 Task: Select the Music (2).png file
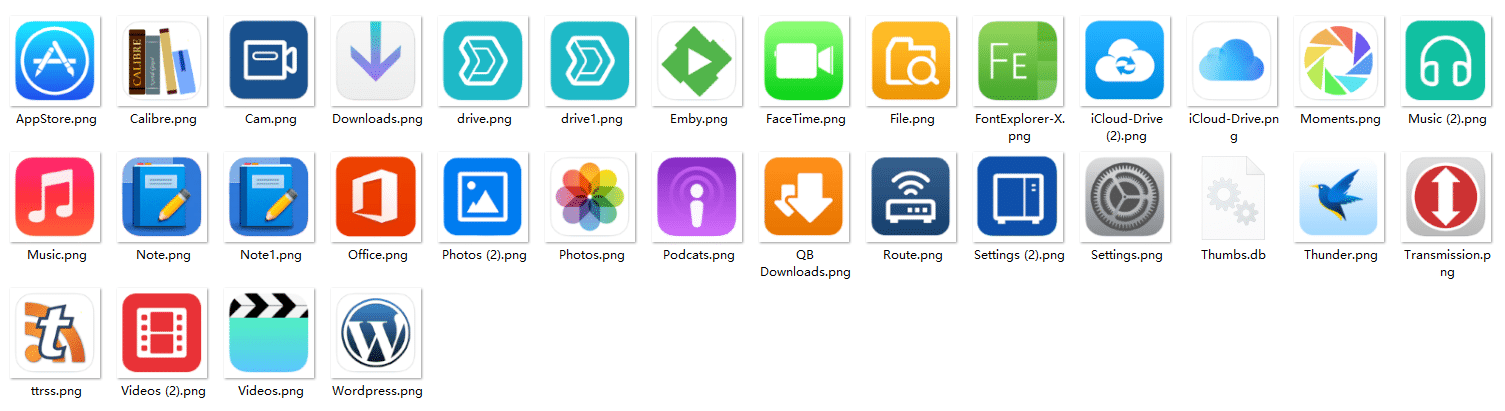pos(1446,61)
